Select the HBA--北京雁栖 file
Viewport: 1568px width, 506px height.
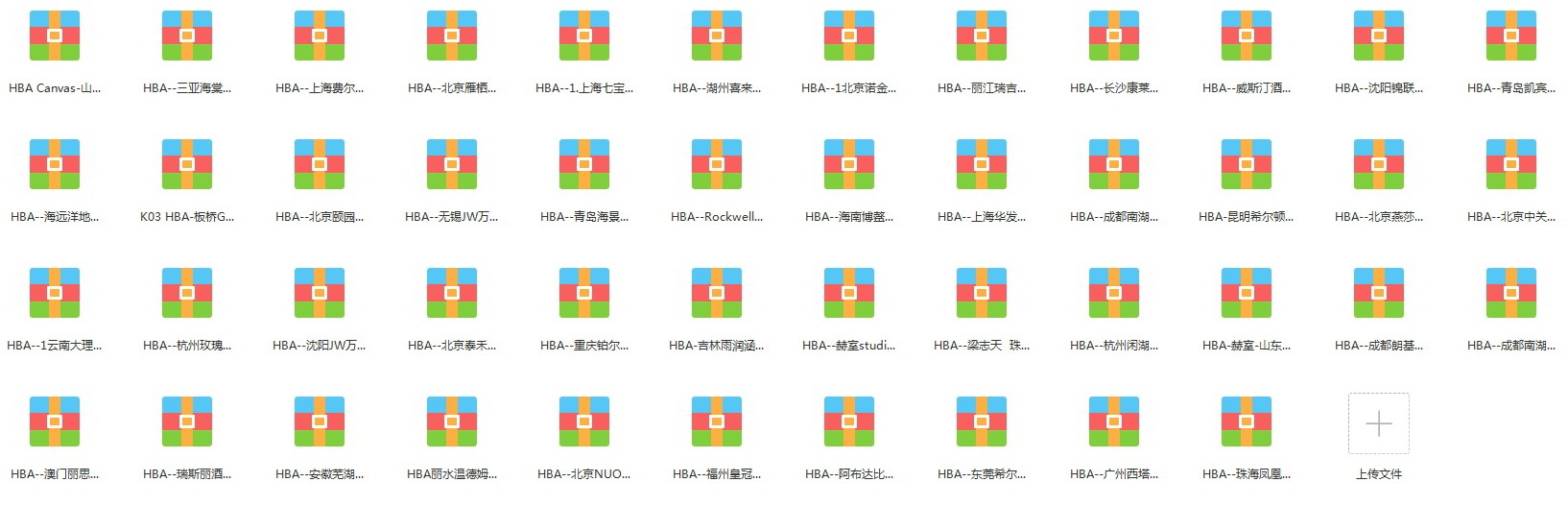click(x=452, y=36)
